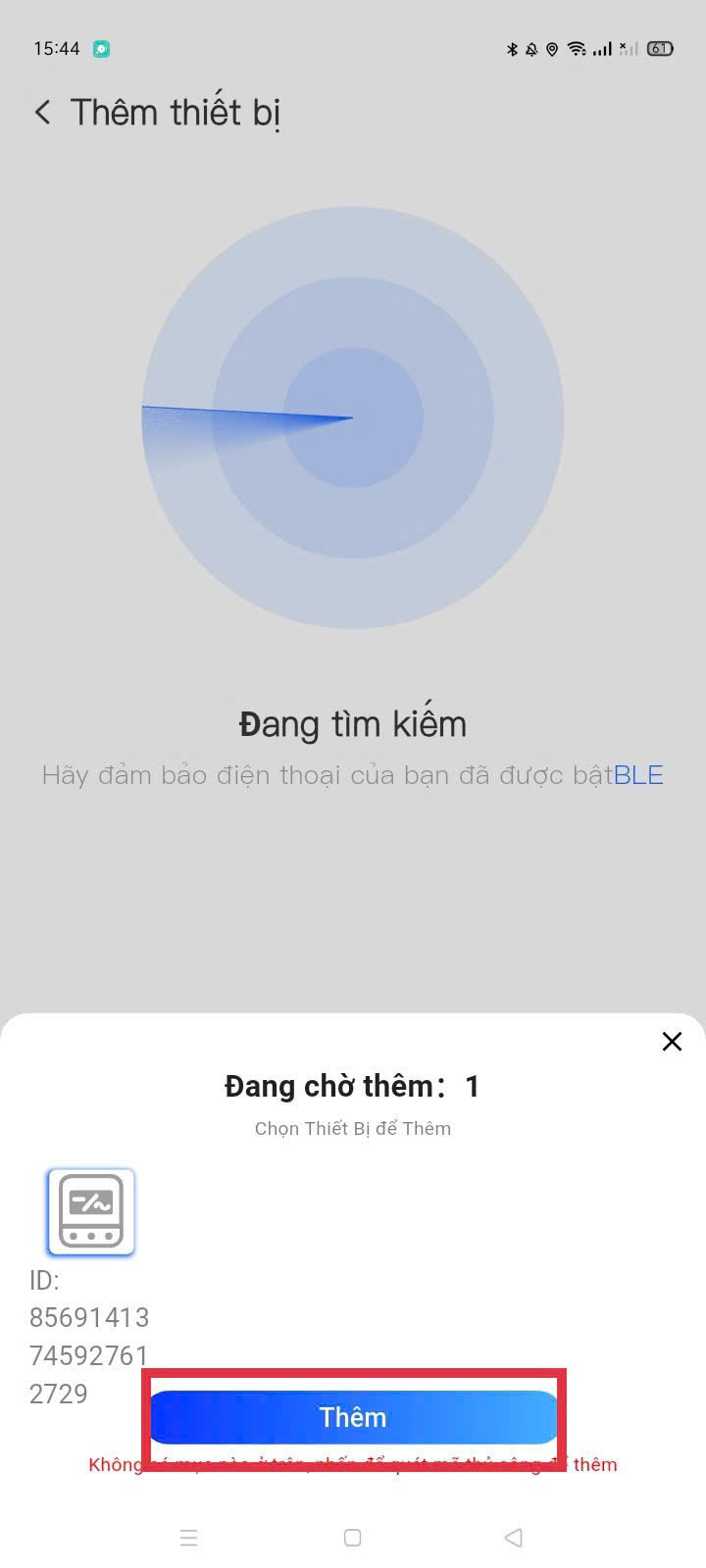This screenshot has height=1568, width=706.
Task: Go to the system home screen
Action: pyautogui.click(x=353, y=1538)
